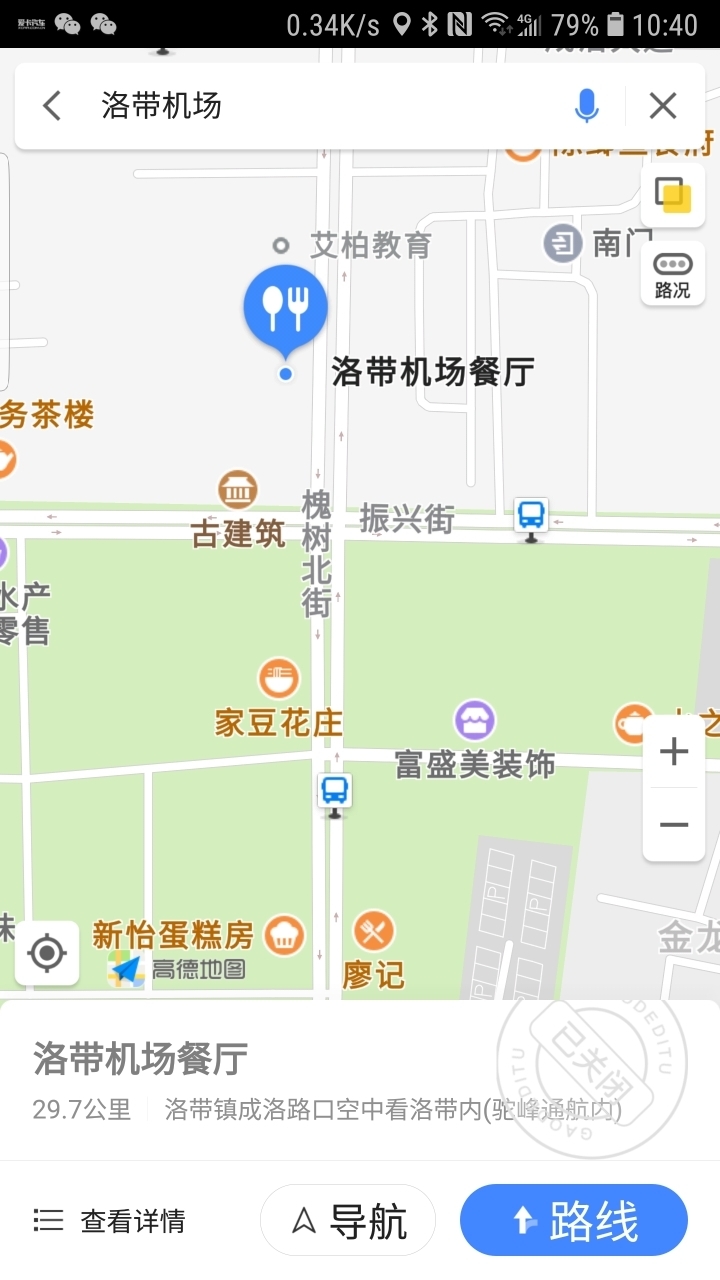Image resolution: width=720 pixels, height=1280 pixels.
Task: Zoom out on the map
Action: pos(674,825)
